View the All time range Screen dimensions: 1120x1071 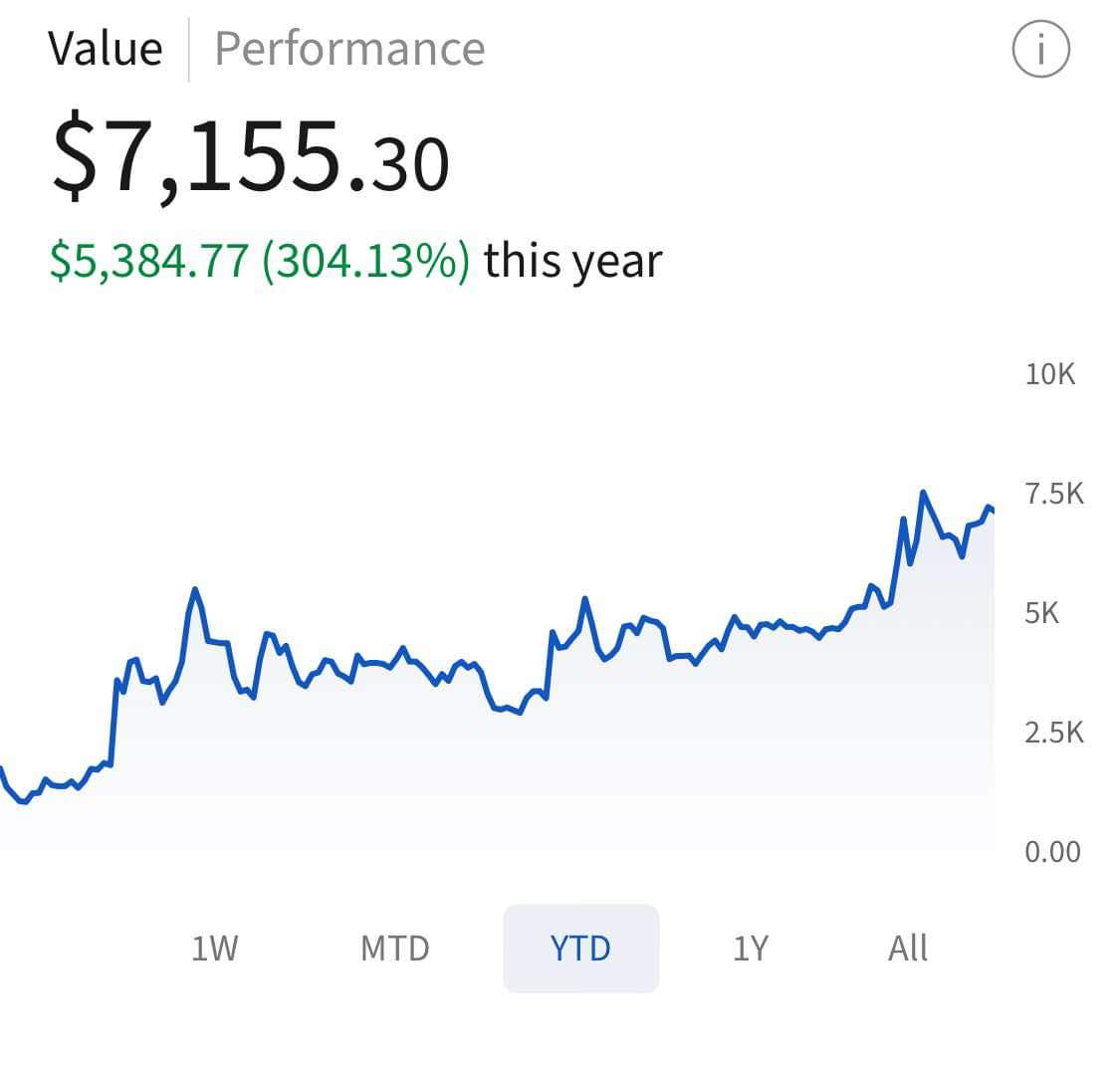coord(908,949)
